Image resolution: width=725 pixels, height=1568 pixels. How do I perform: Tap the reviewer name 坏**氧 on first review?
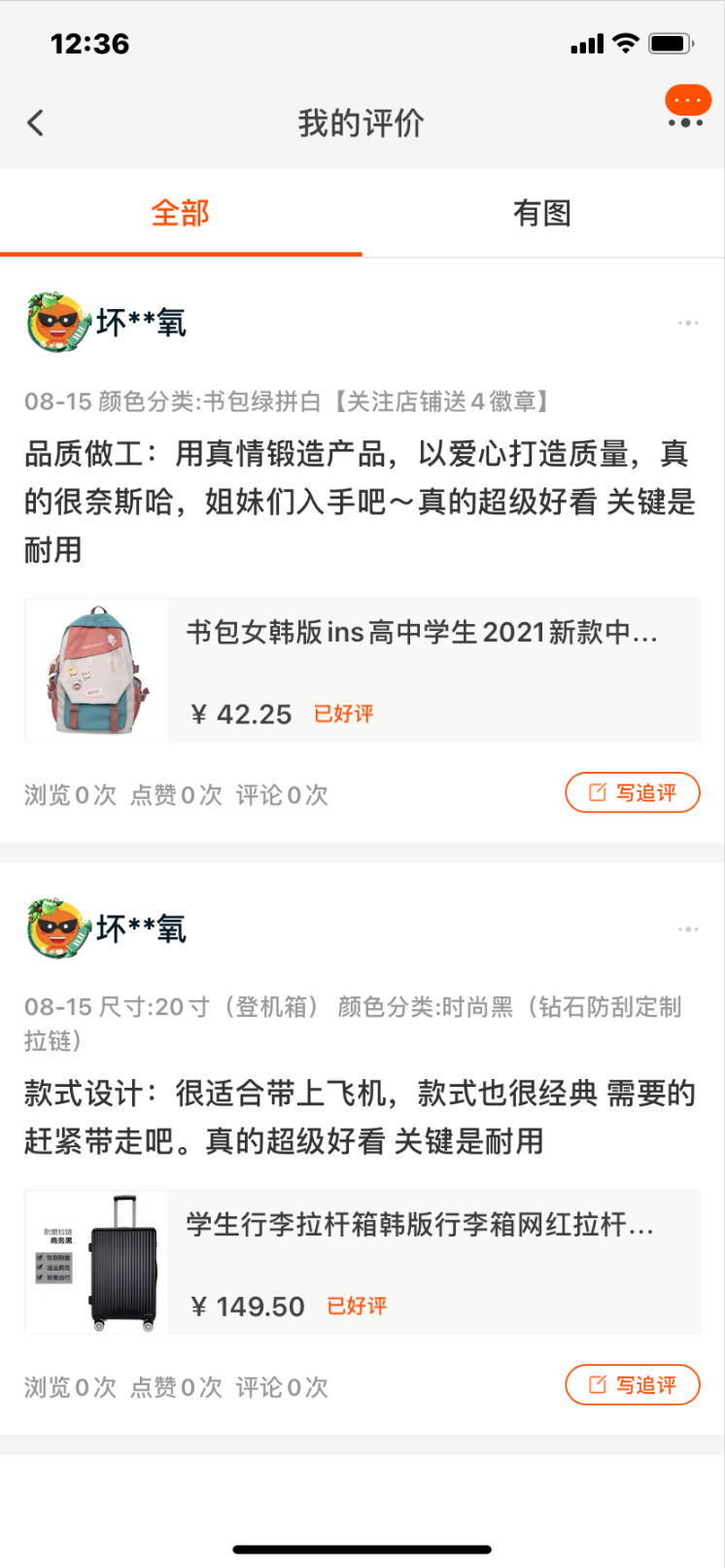[x=142, y=322]
